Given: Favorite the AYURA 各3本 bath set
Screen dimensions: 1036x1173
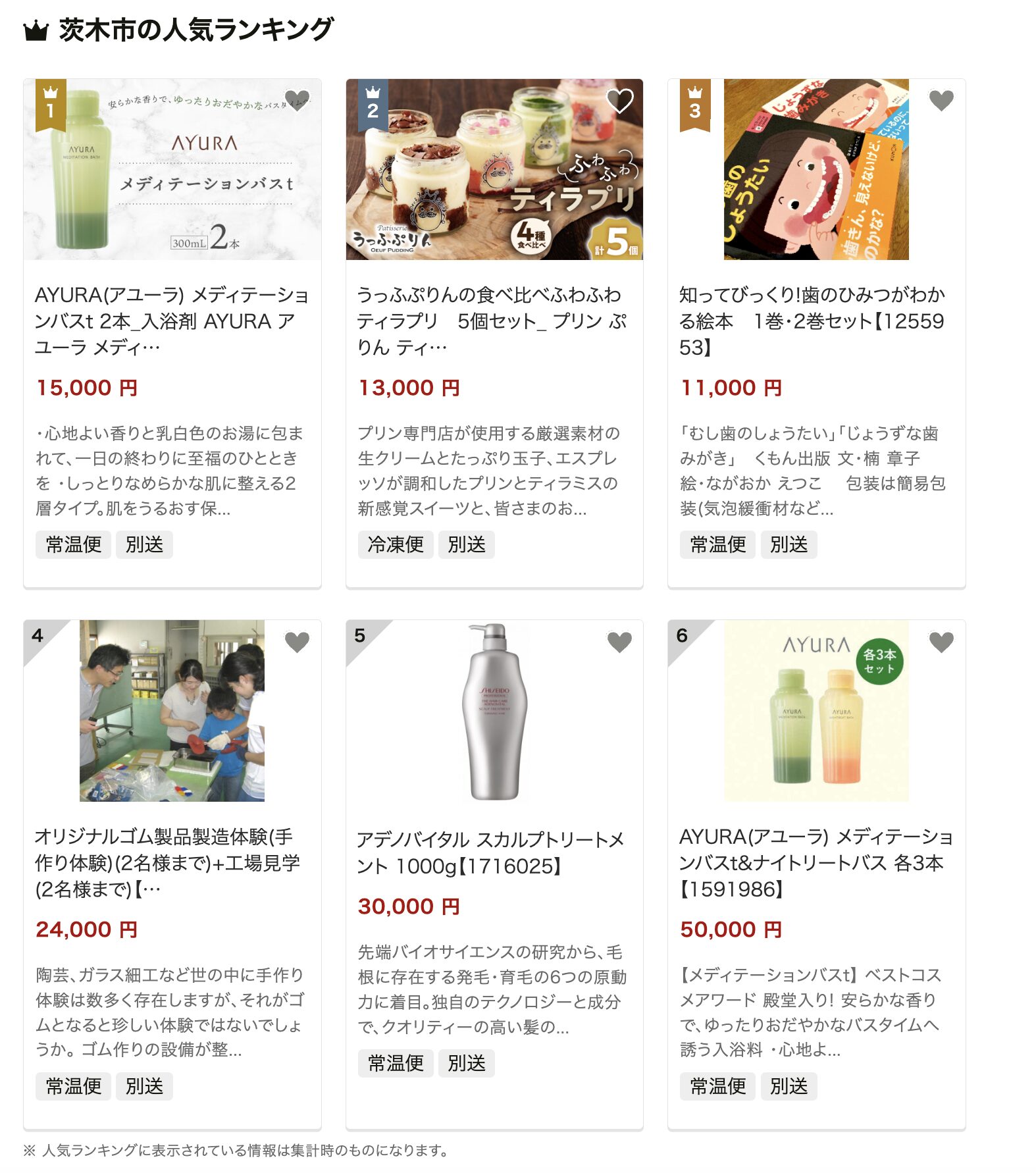Looking at the screenshot, I should pyautogui.click(x=941, y=642).
